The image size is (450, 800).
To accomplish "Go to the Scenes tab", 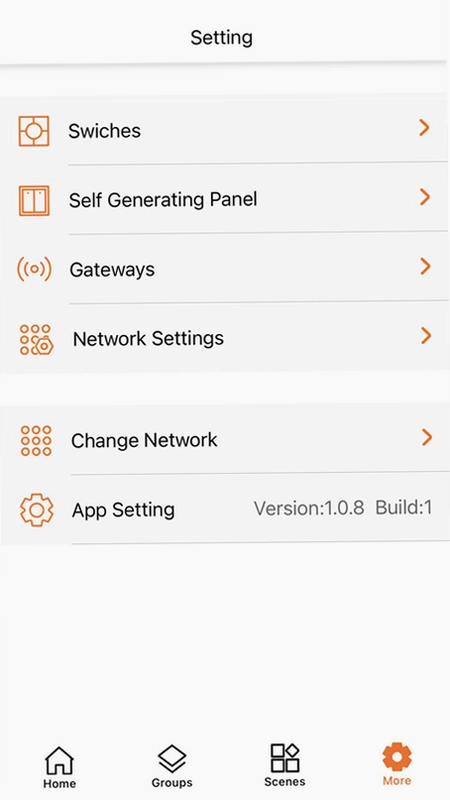I will pos(285,766).
